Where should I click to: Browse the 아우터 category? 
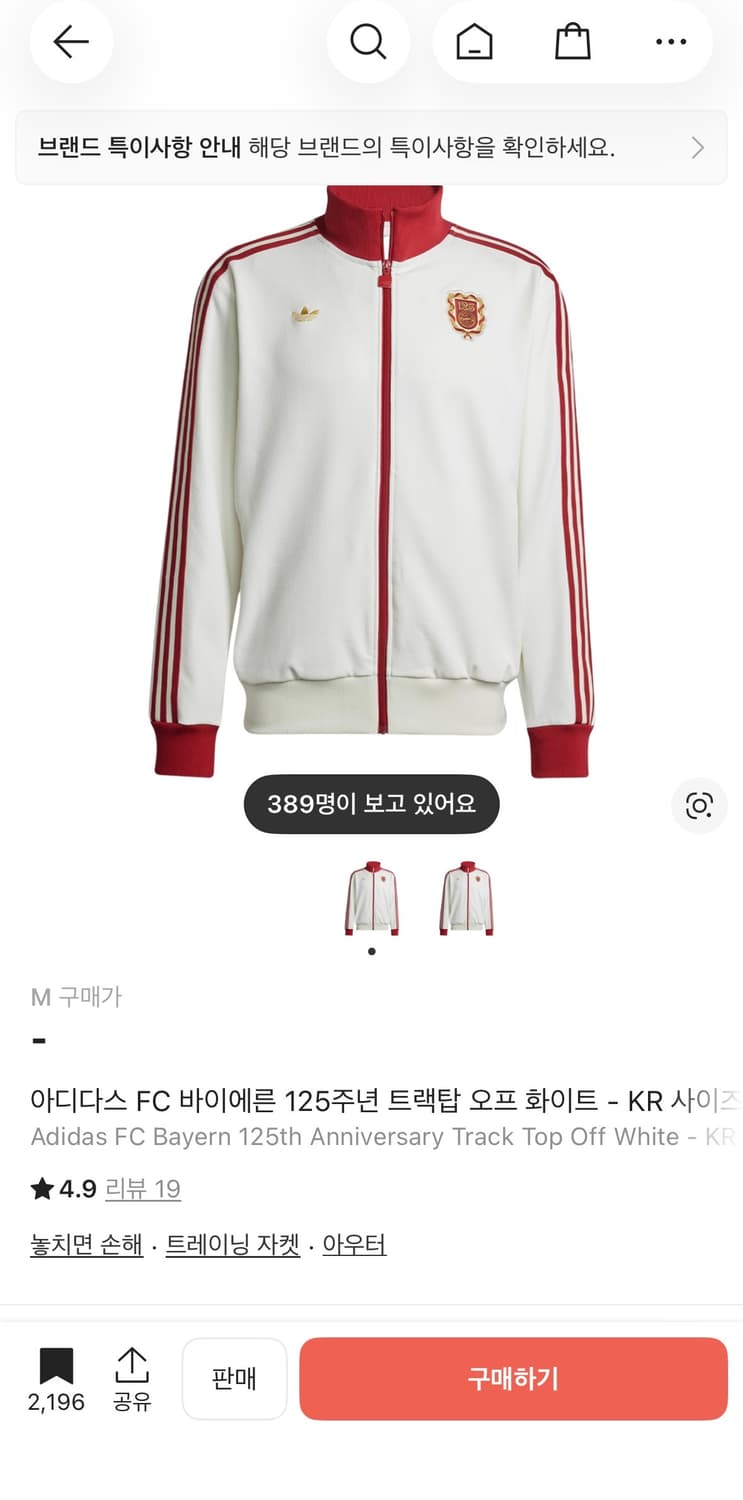tap(352, 1244)
